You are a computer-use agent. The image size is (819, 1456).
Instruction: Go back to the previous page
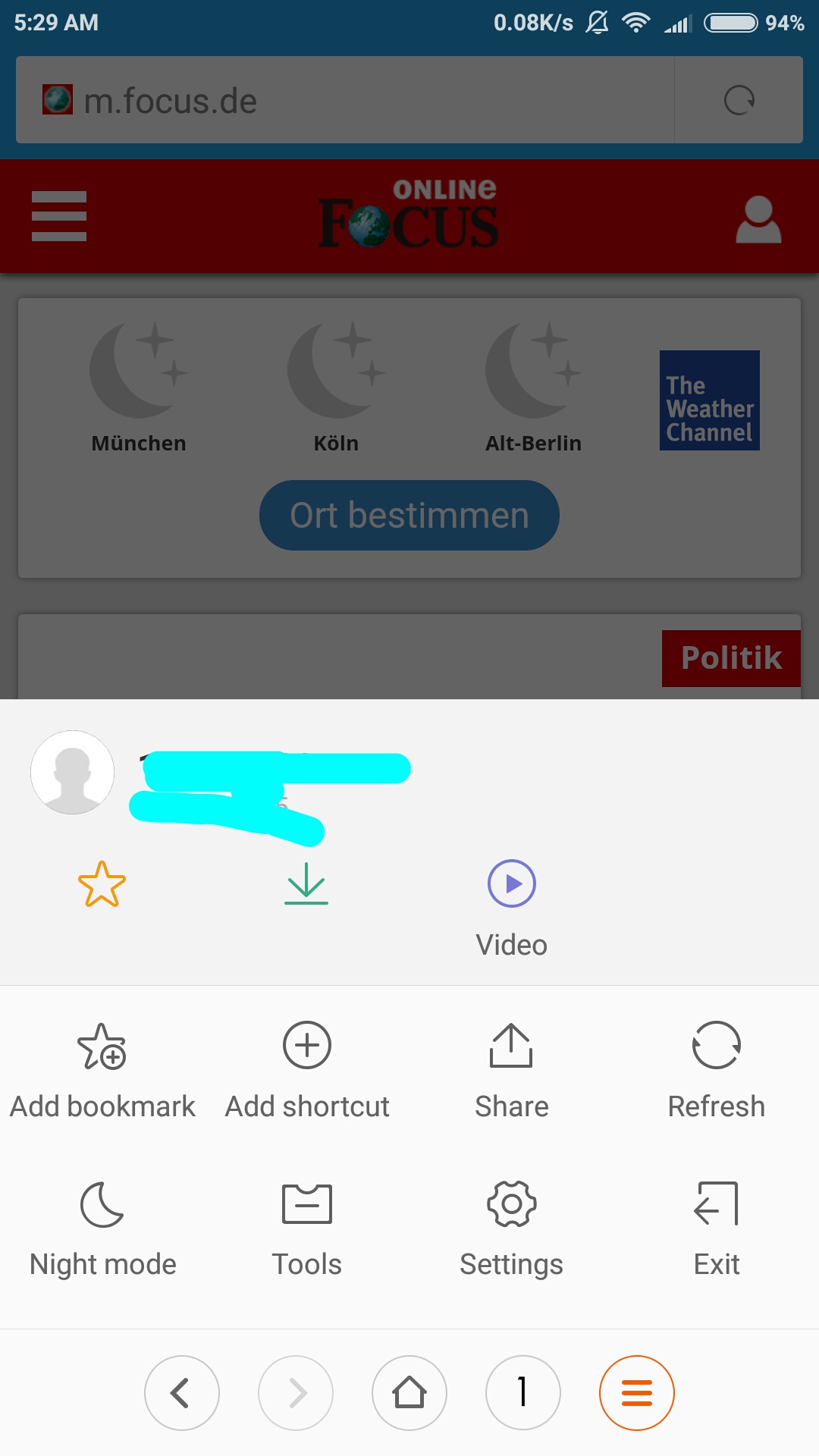(182, 1393)
